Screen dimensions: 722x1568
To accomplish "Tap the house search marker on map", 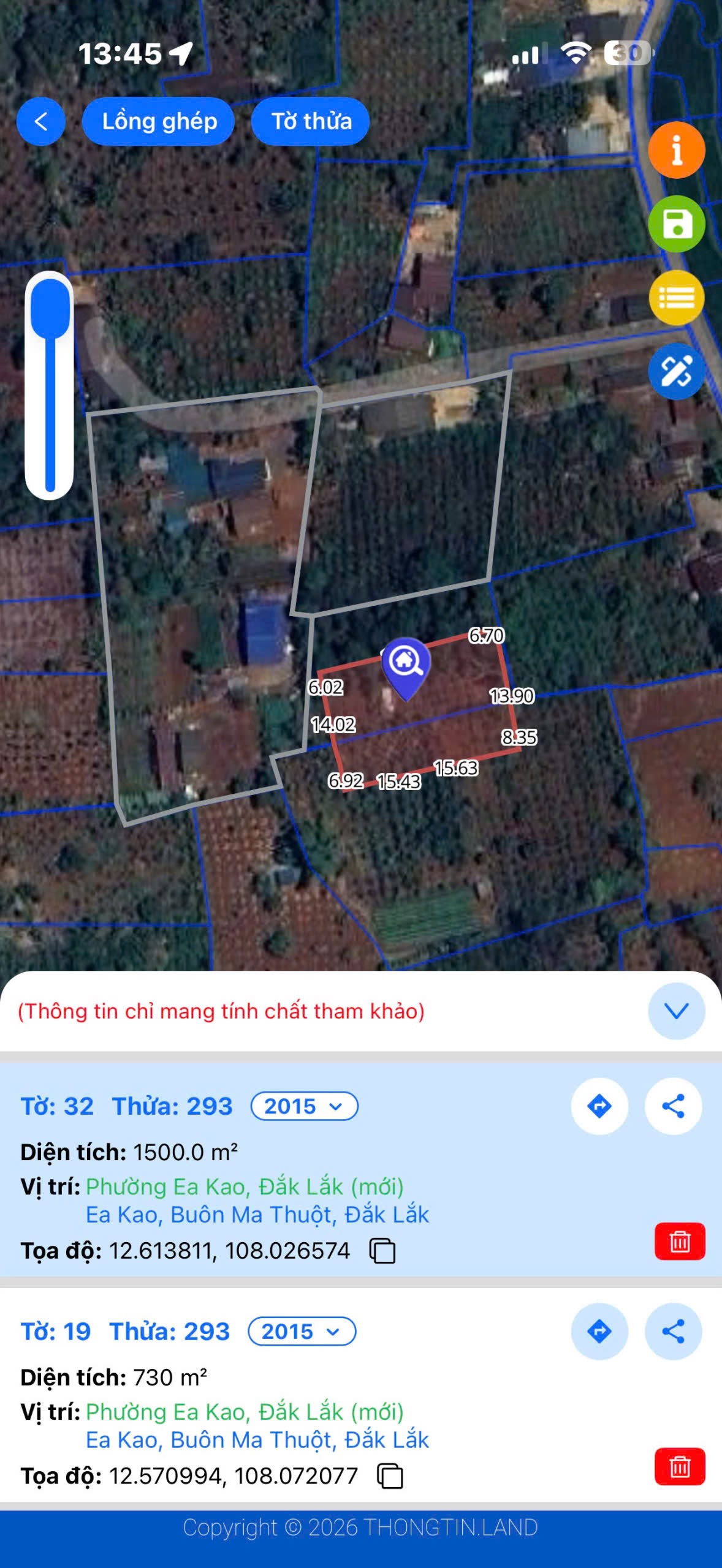I will [x=405, y=664].
